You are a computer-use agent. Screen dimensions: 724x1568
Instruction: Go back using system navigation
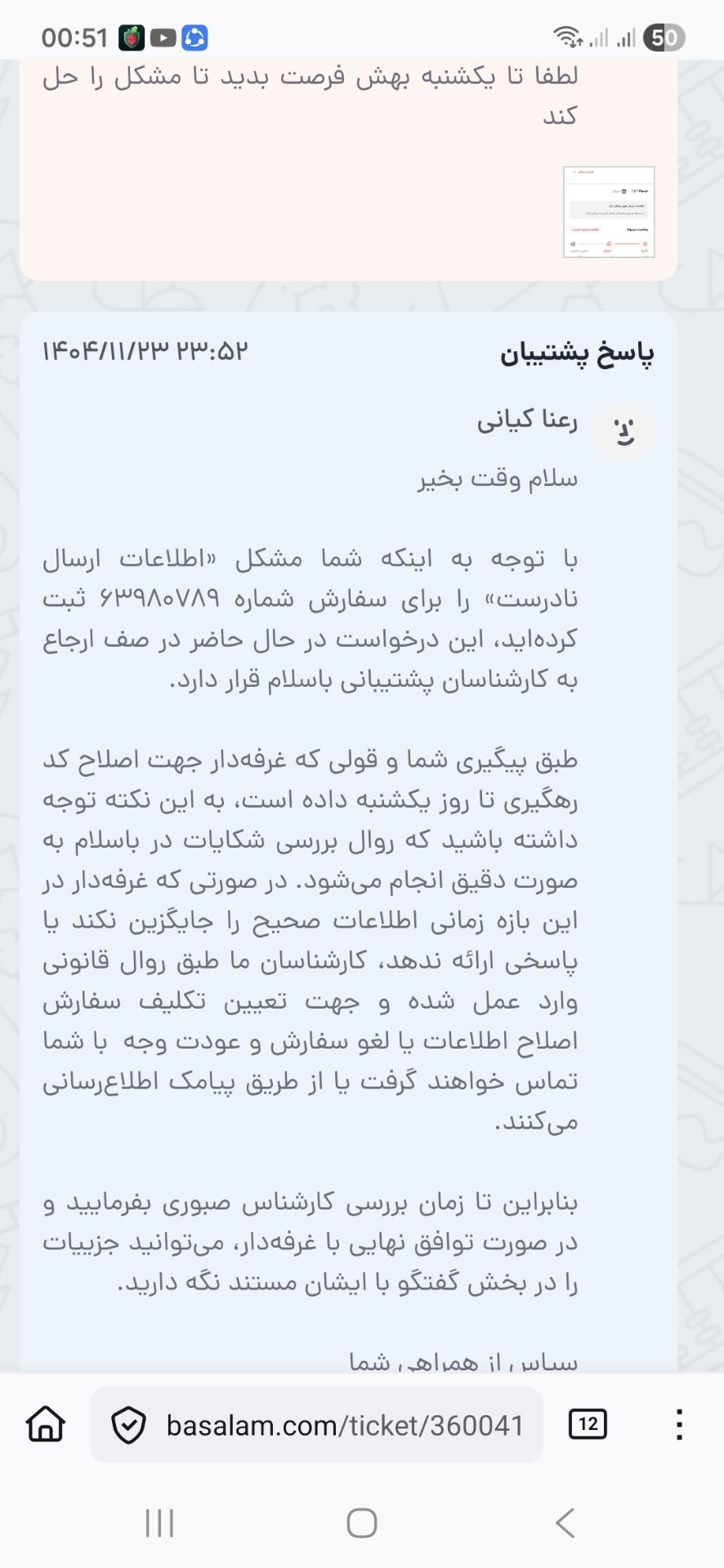coord(565,1523)
